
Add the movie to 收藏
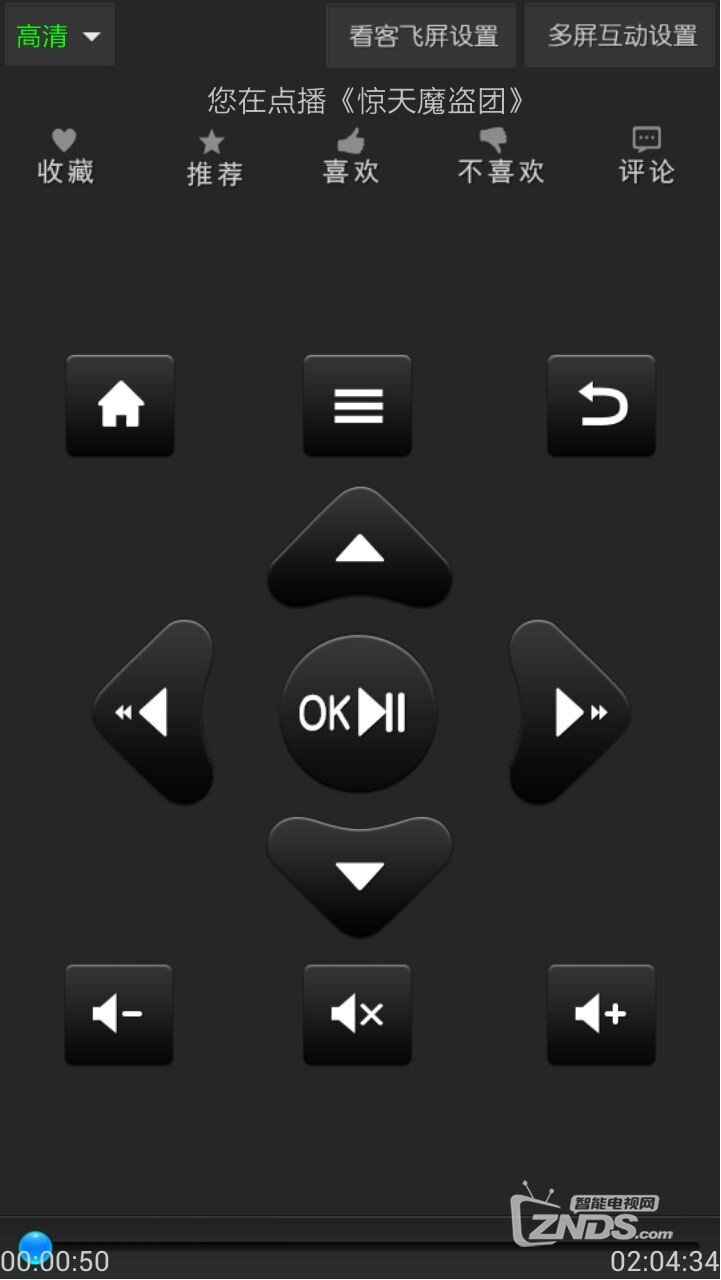pyautogui.click(x=66, y=157)
